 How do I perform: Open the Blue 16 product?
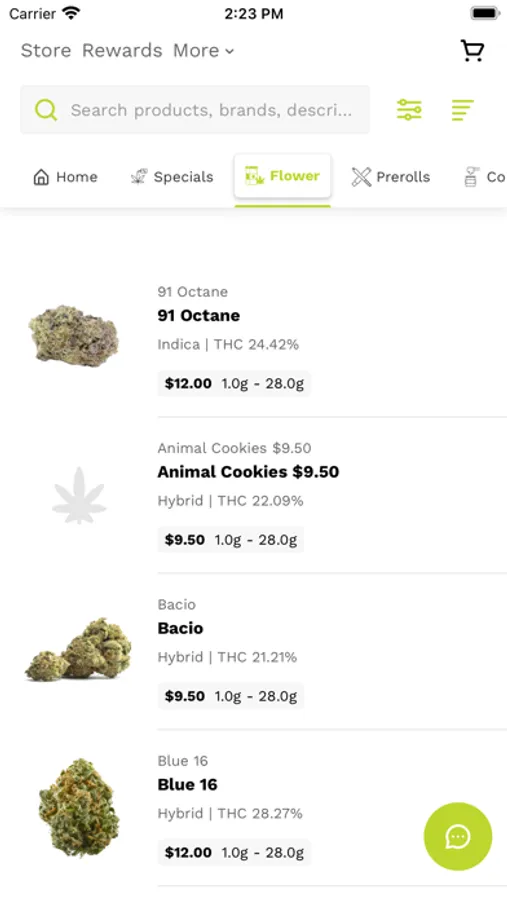click(x=253, y=808)
